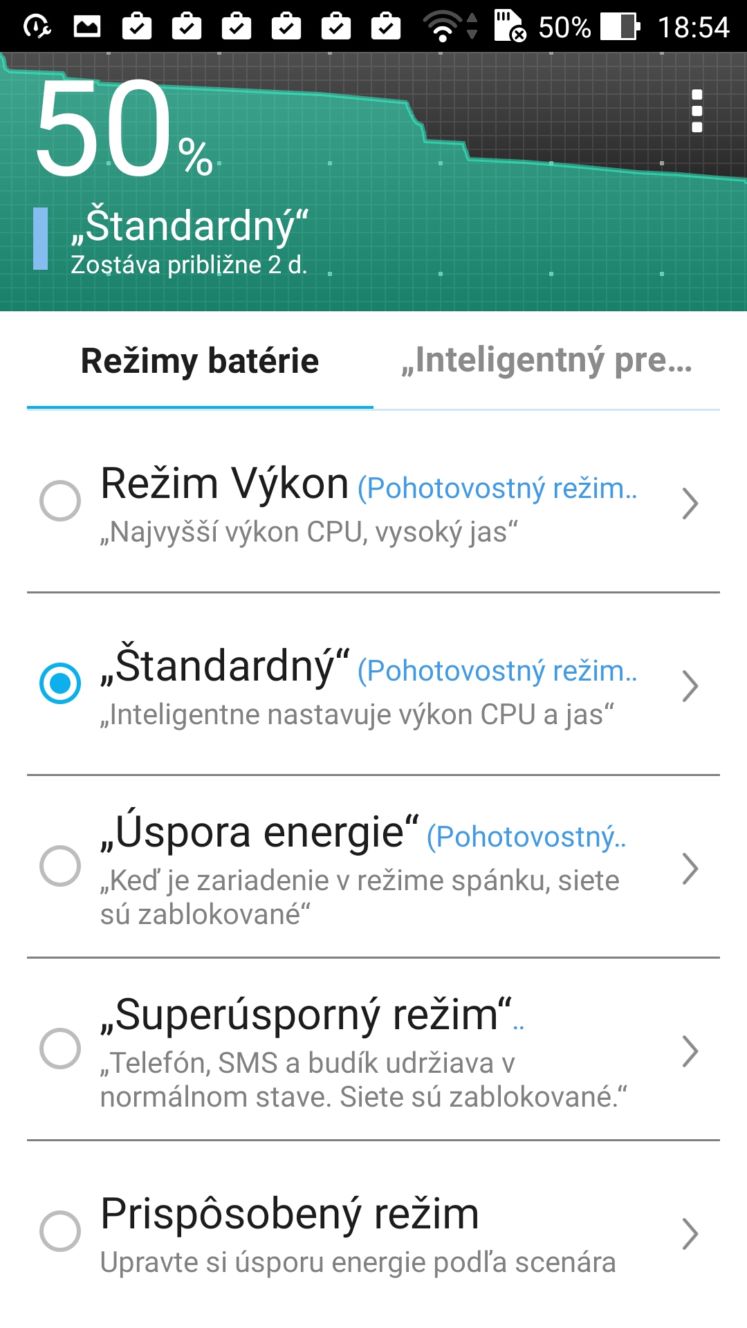Screen dimensions: 747x1328
Task: Switch to the Inteligentný pre… tab
Action: click(x=546, y=361)
